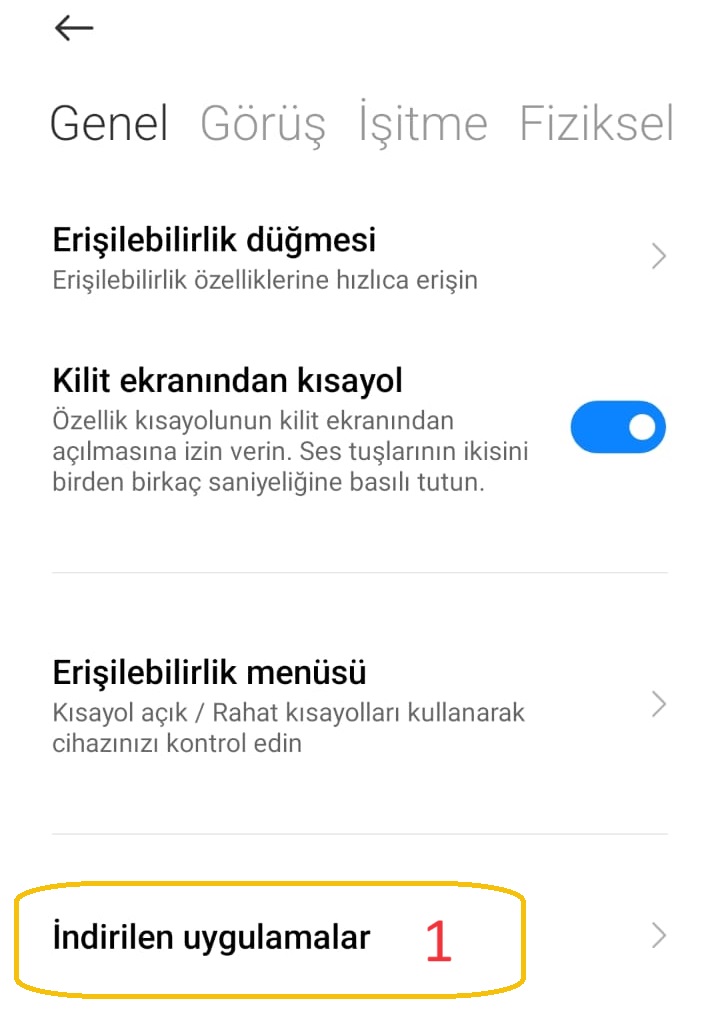Image resolution: width=720 pixels, height=1010 pixels.
Task: Toggle Kilit ekranından kısayol switch
Action: point(617,428)
